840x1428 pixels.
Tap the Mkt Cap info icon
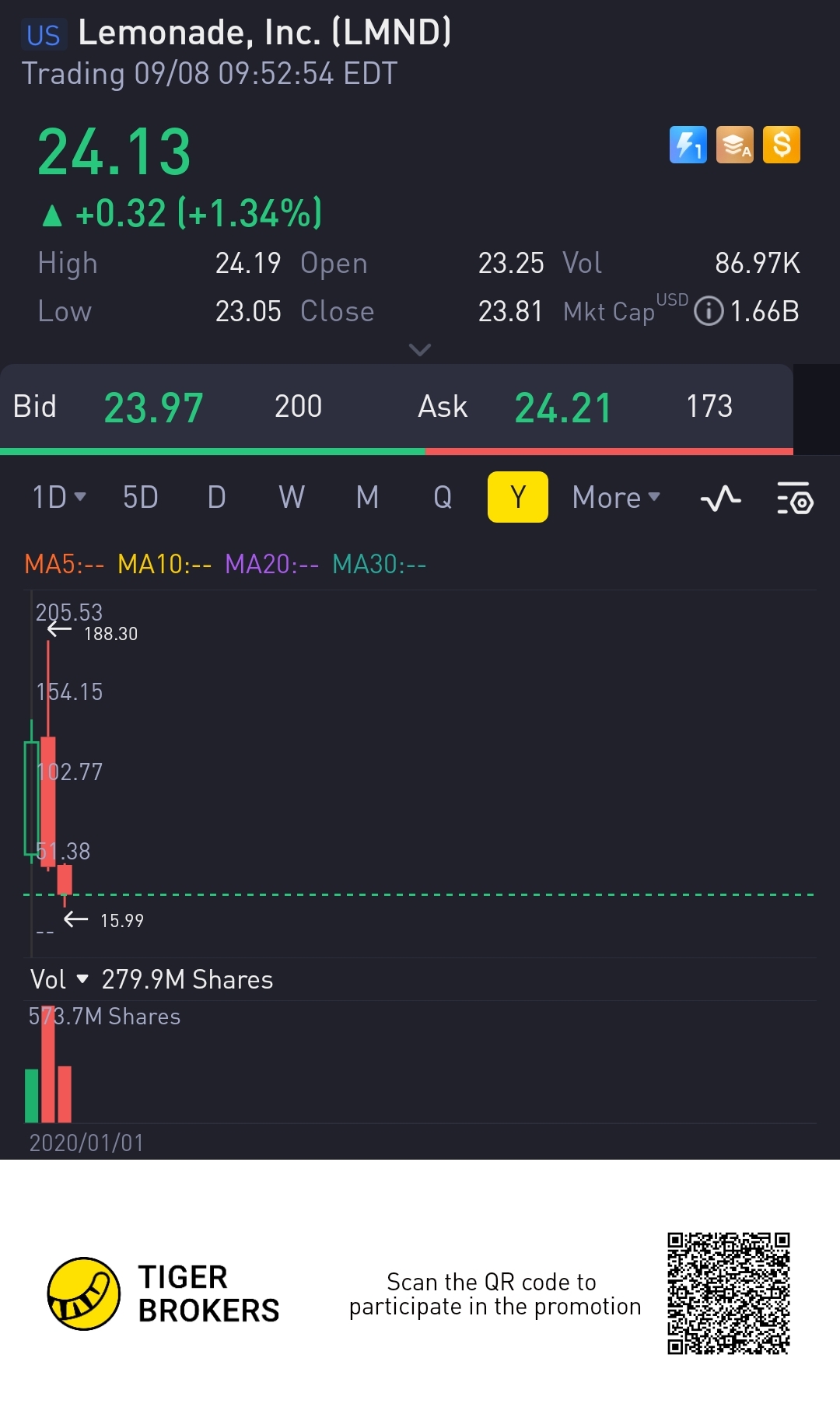pos(708,311)
